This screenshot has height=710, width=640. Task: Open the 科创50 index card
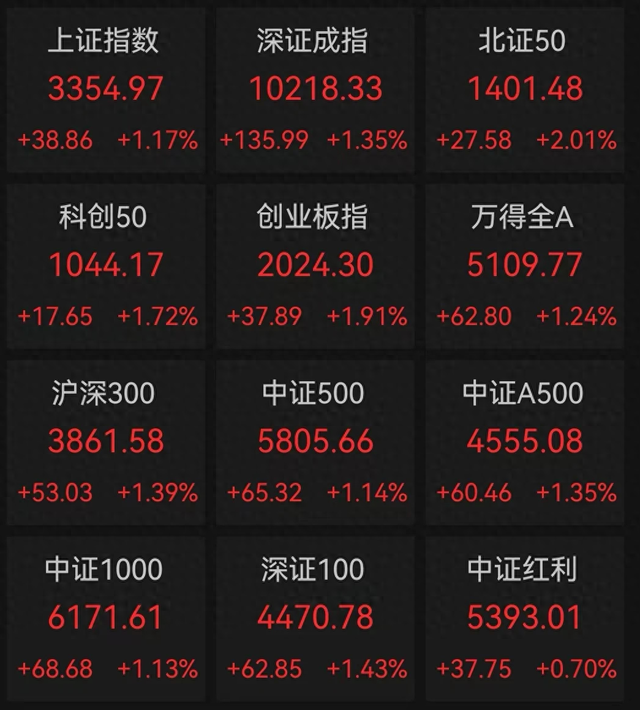[x=105, y=265]
